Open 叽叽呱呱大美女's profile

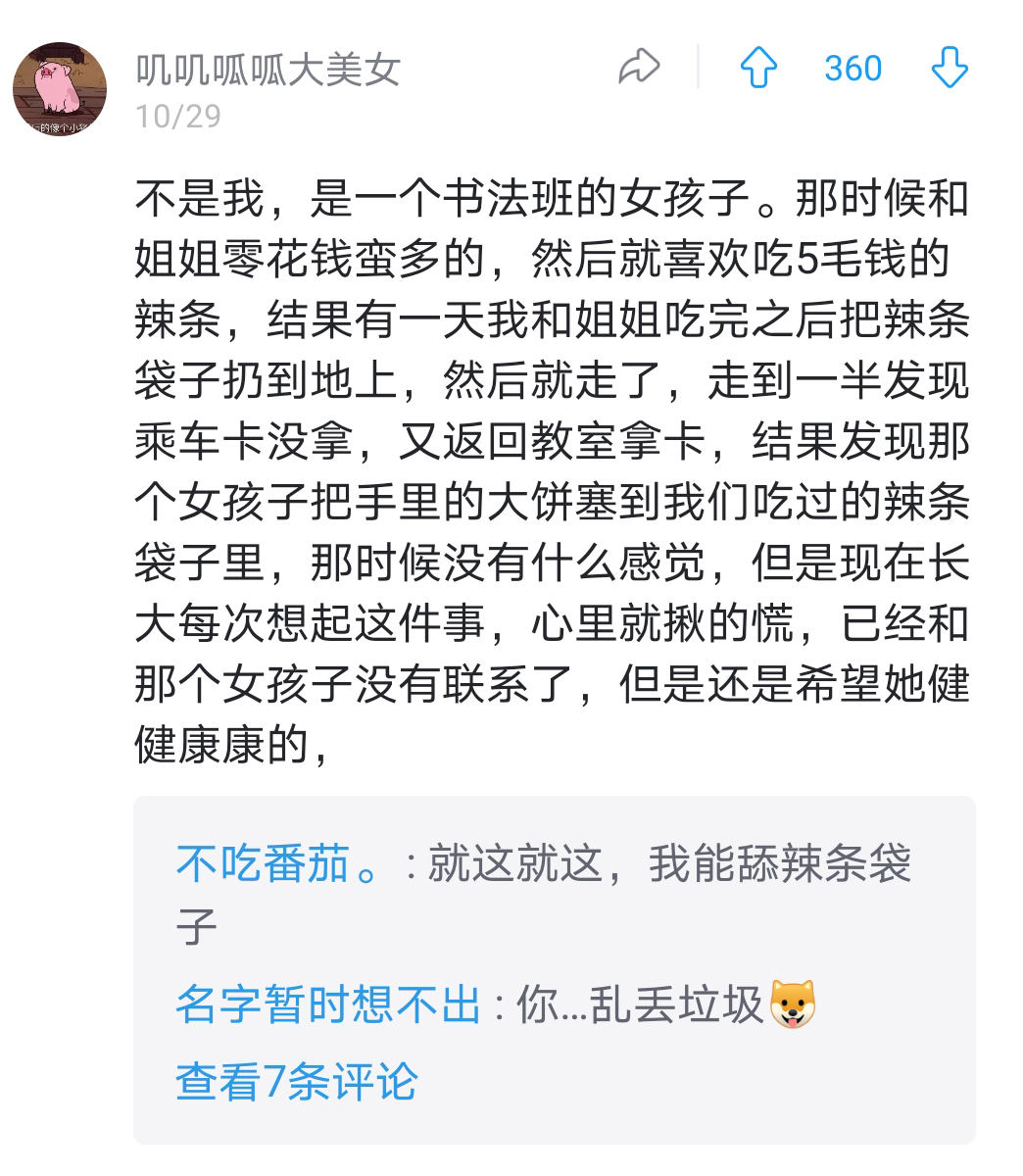click(x=271, y=69)
